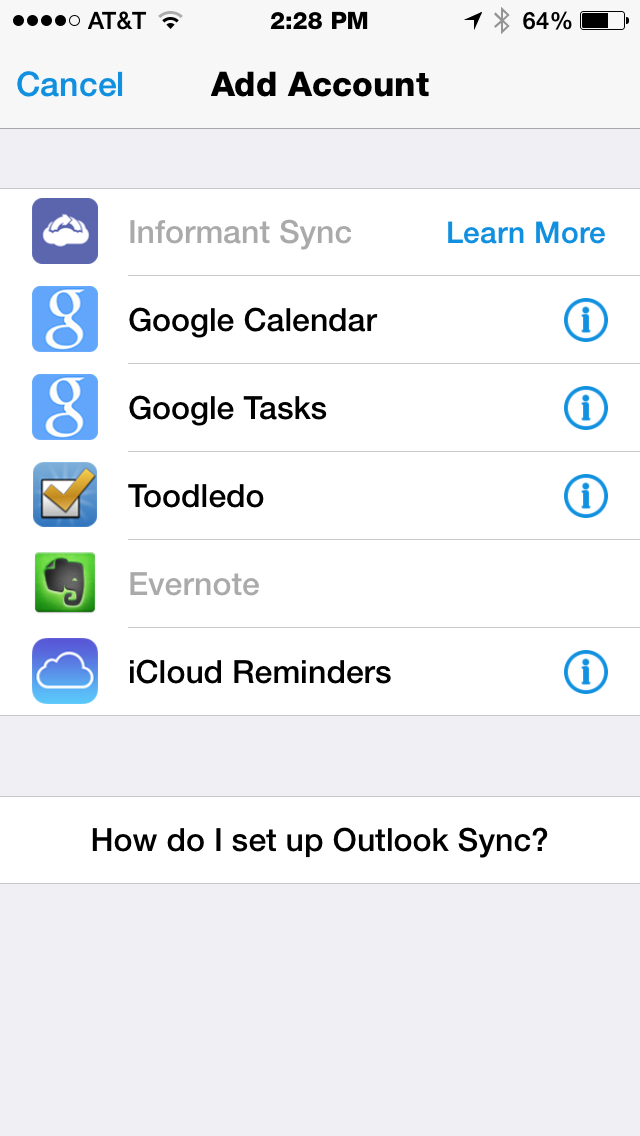Cancel adding an account

click(70, 85)
